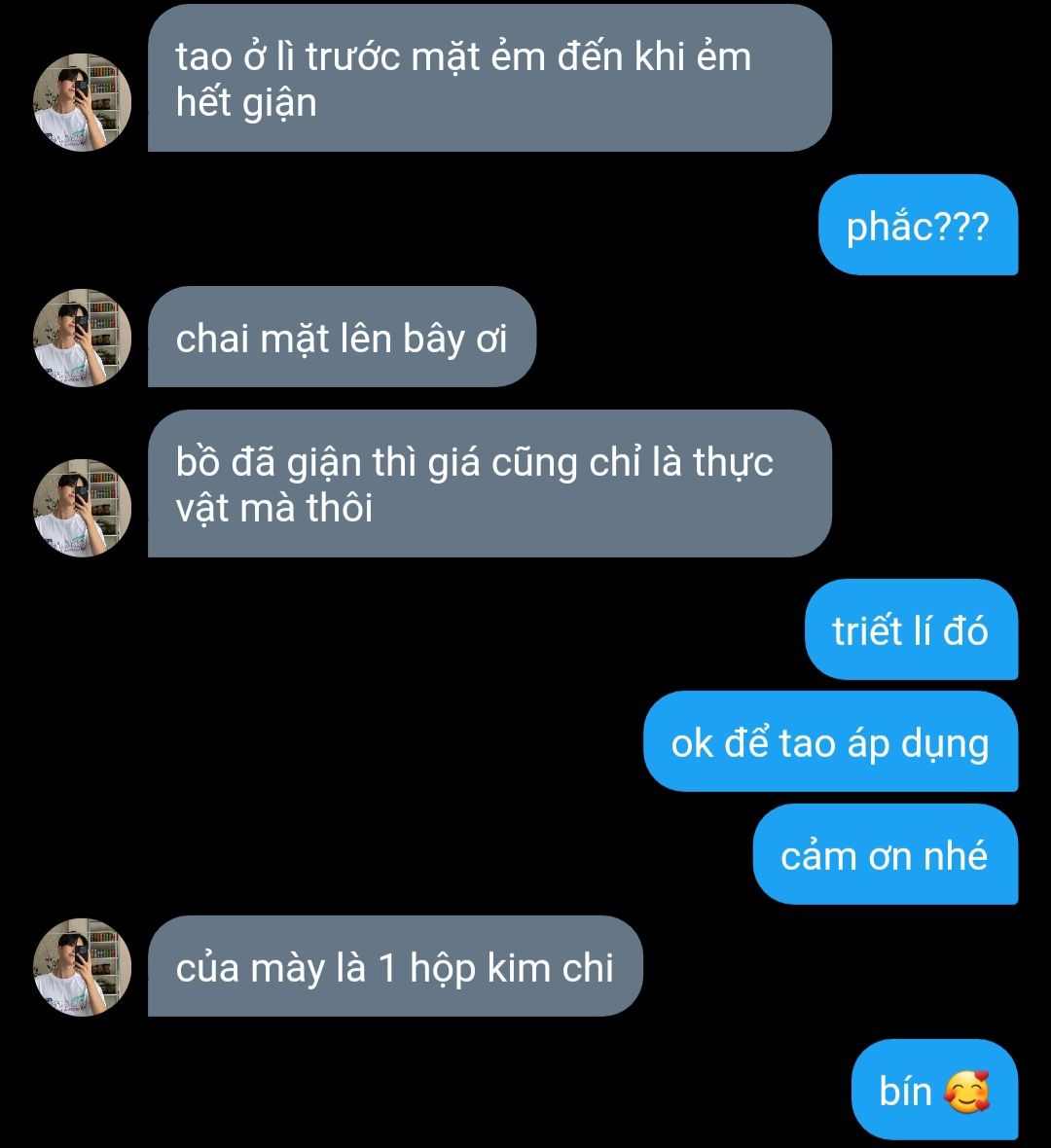View profile from avatar beside "tao ở lì trước mặt"
The width and height of the screenshot is (1051, 1148).
[x=83, y=102]
